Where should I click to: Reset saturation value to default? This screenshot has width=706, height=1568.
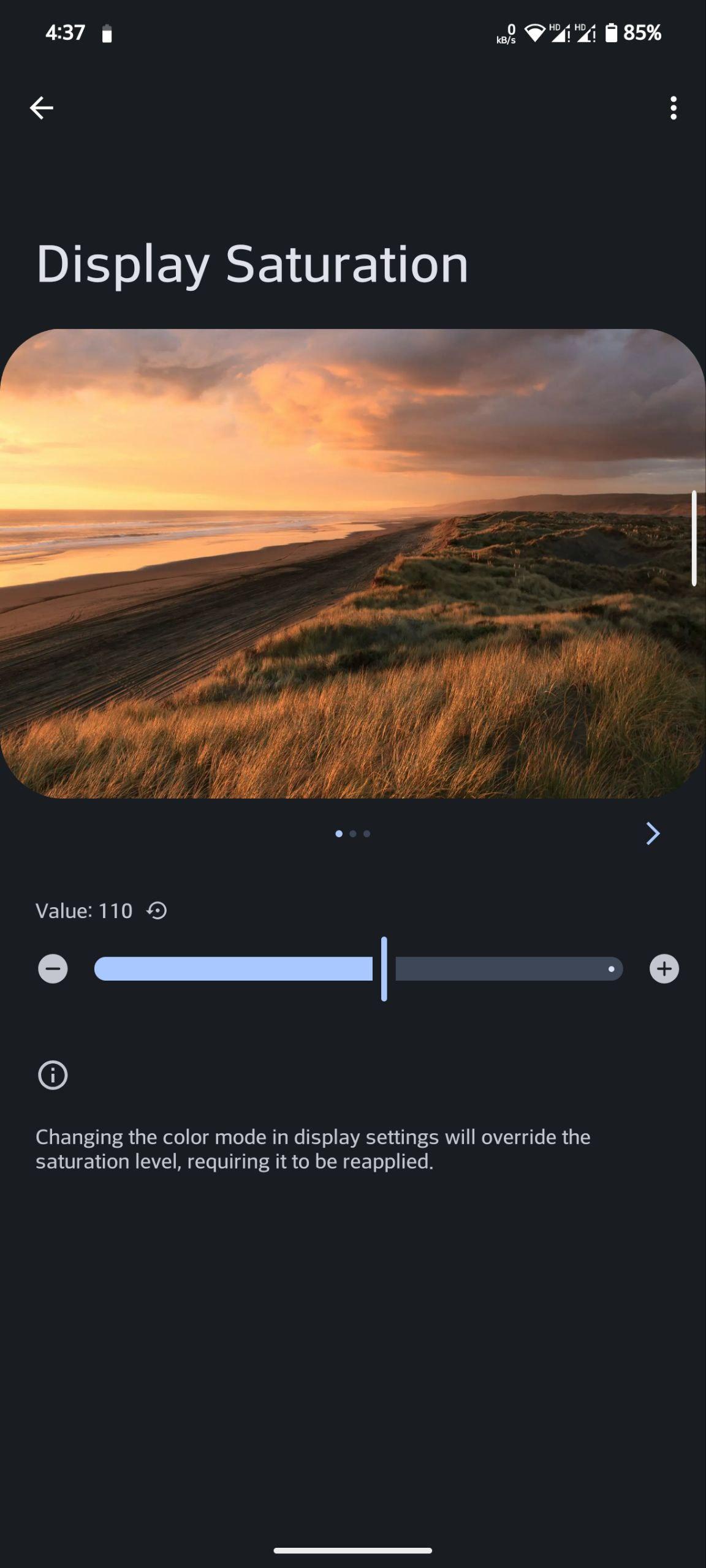[157, 911]
